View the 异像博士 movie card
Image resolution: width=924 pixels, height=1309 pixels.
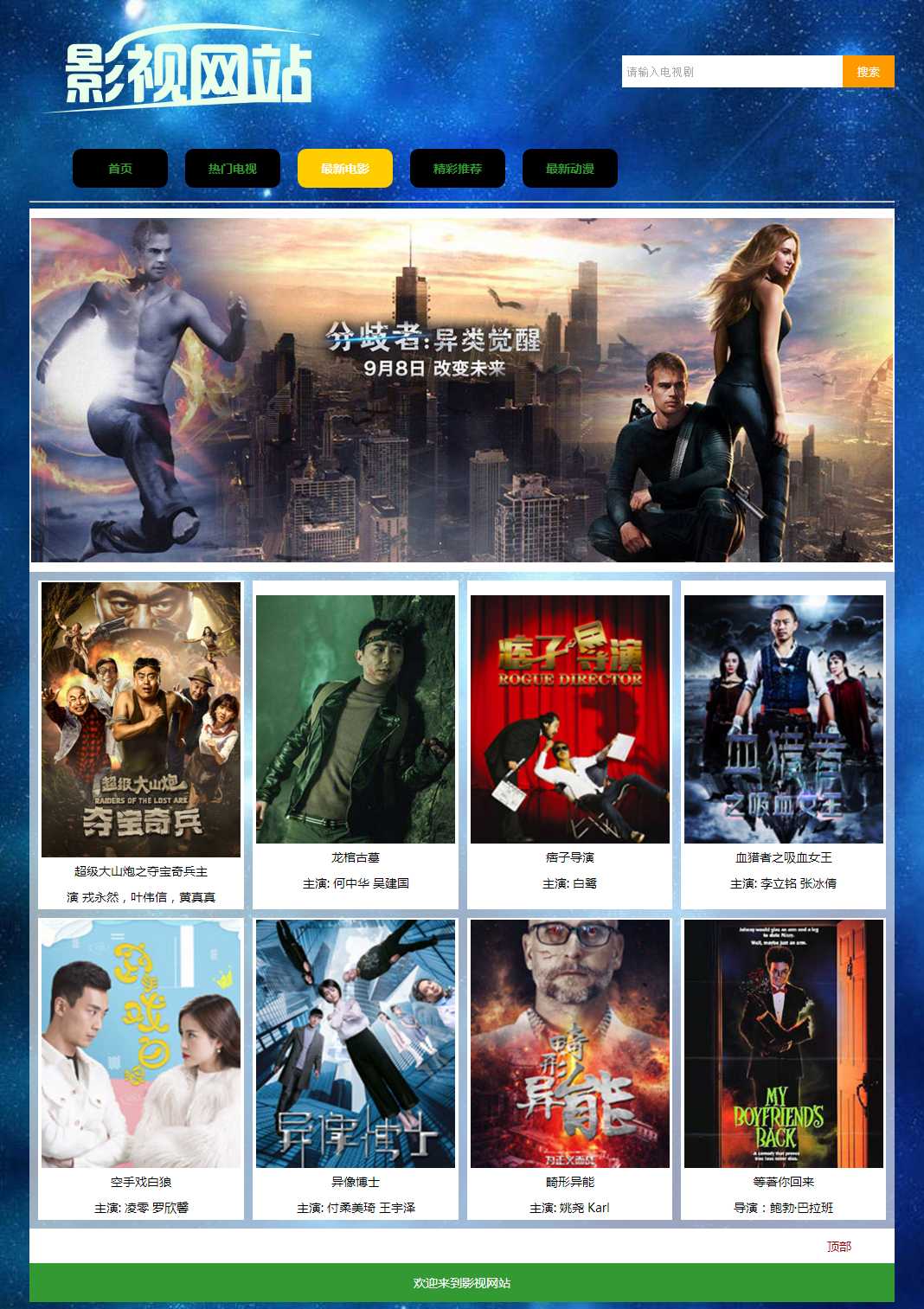(x=356, y=1043)
